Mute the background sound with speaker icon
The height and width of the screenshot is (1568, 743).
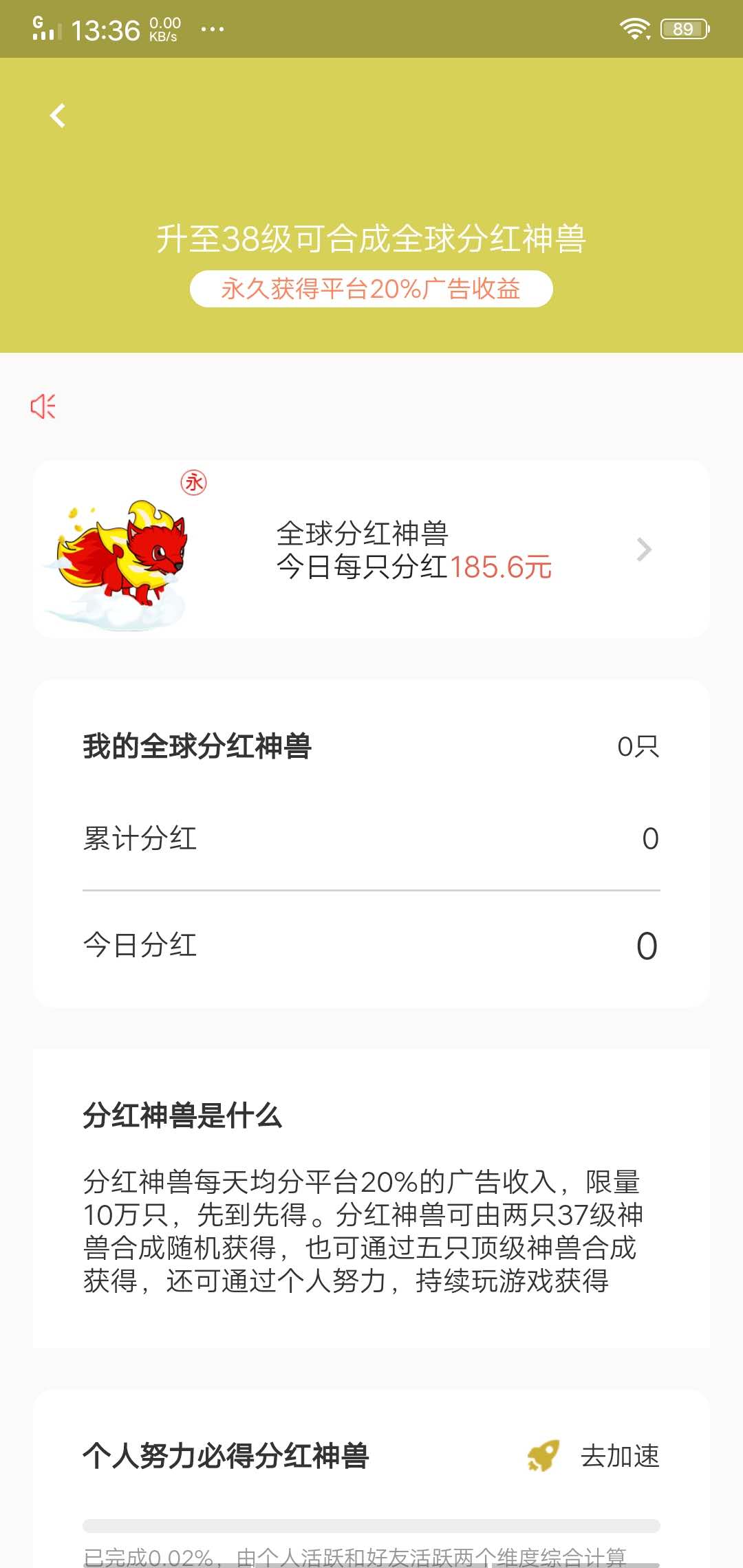(x=43, y=407)
